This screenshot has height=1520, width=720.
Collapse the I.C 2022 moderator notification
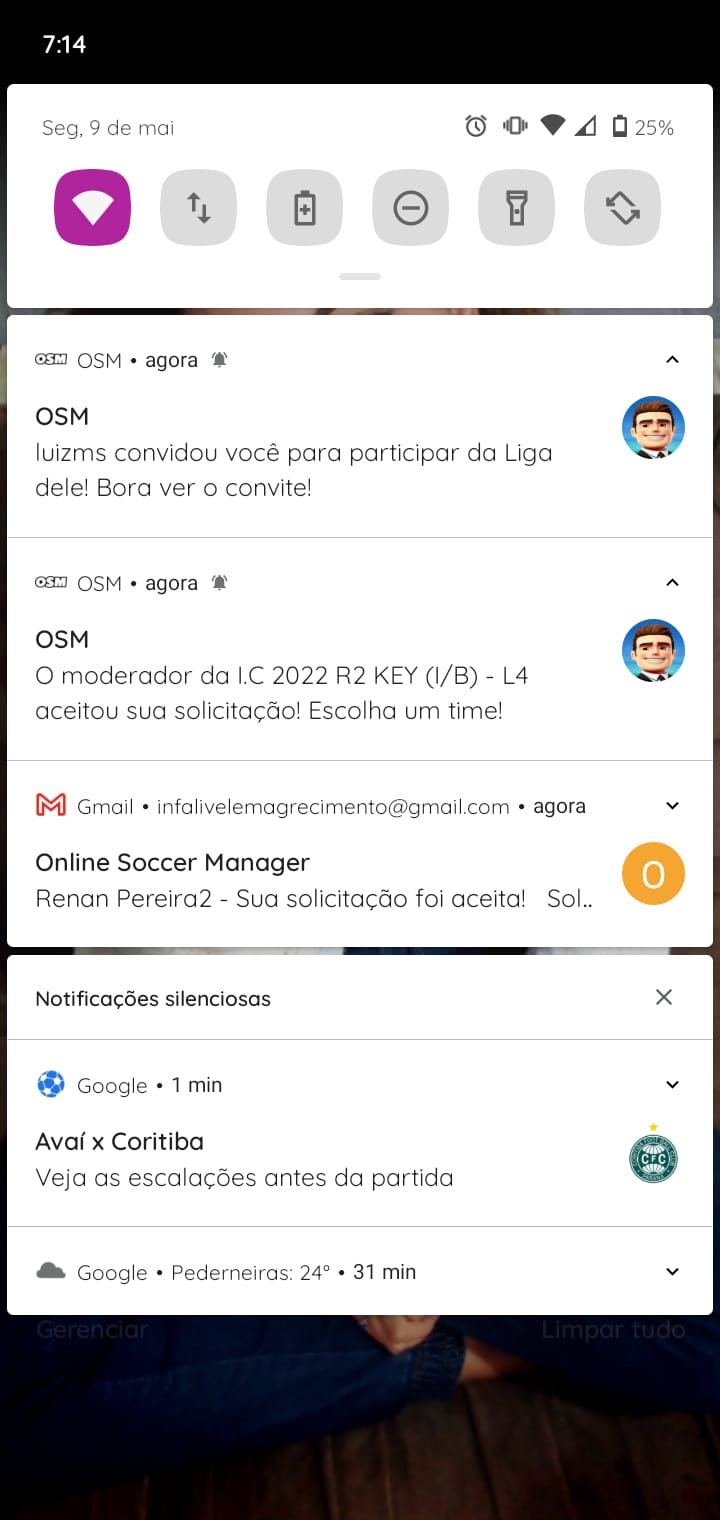tap(672, 583)
